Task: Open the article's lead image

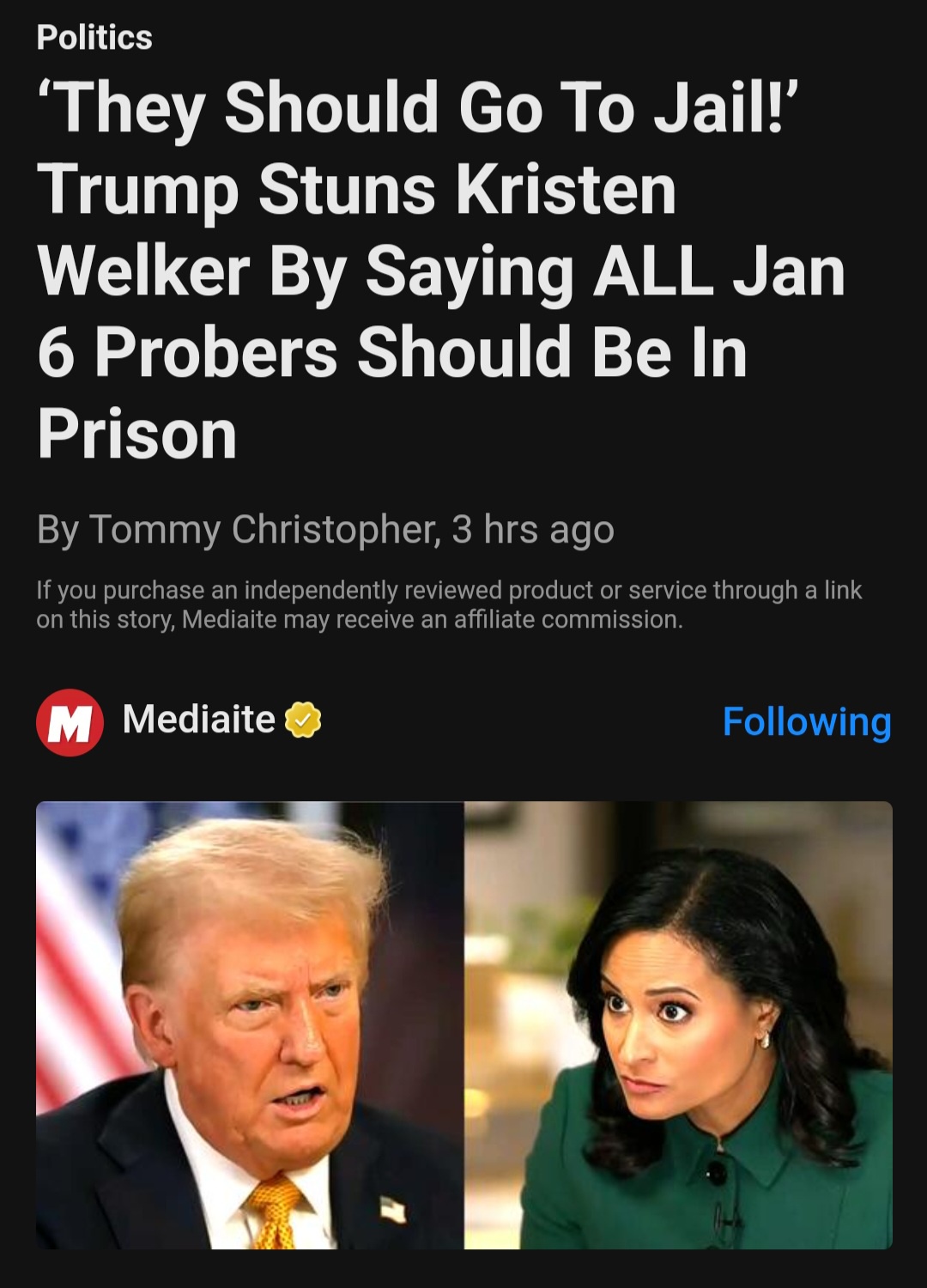Action: click(463, 1024)
